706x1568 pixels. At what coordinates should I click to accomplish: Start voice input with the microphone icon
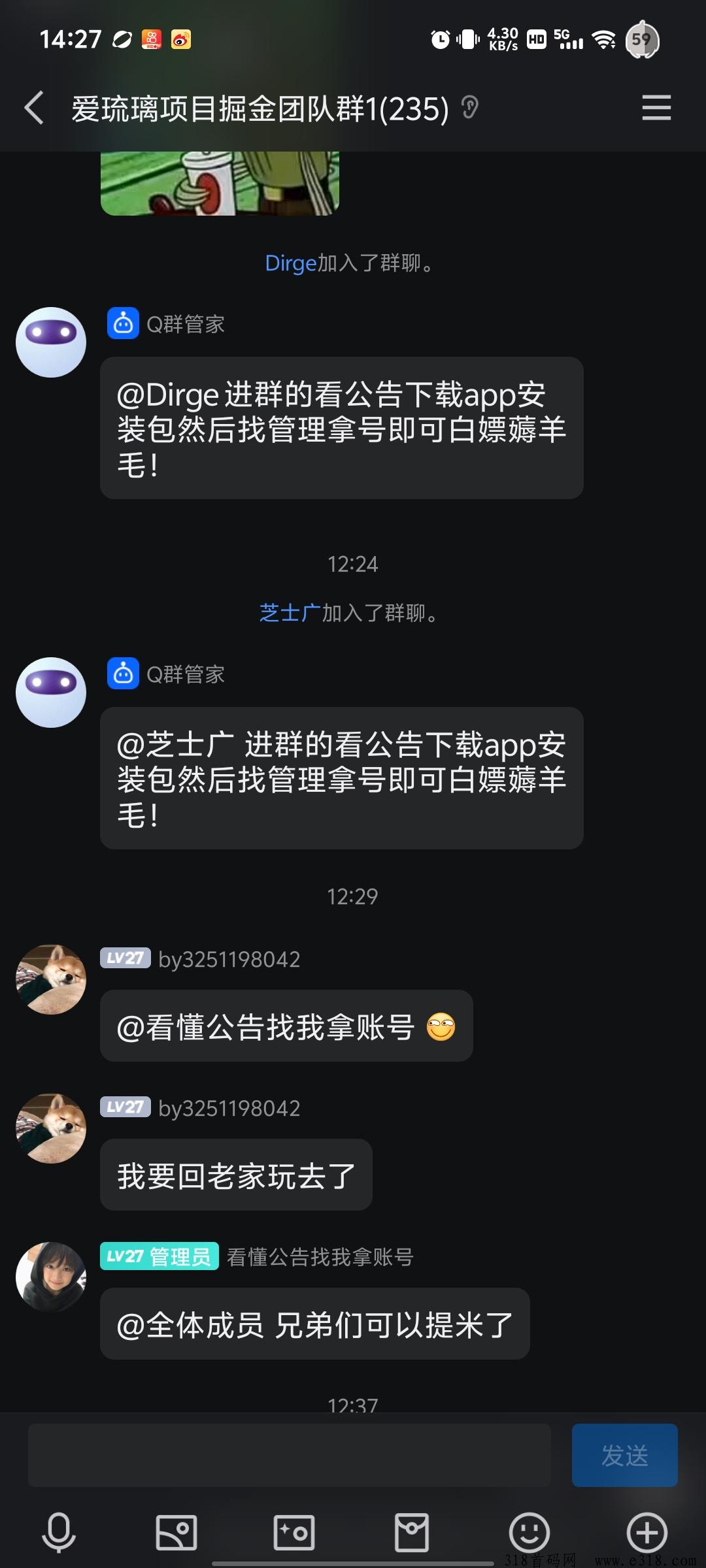[59, 1532]
